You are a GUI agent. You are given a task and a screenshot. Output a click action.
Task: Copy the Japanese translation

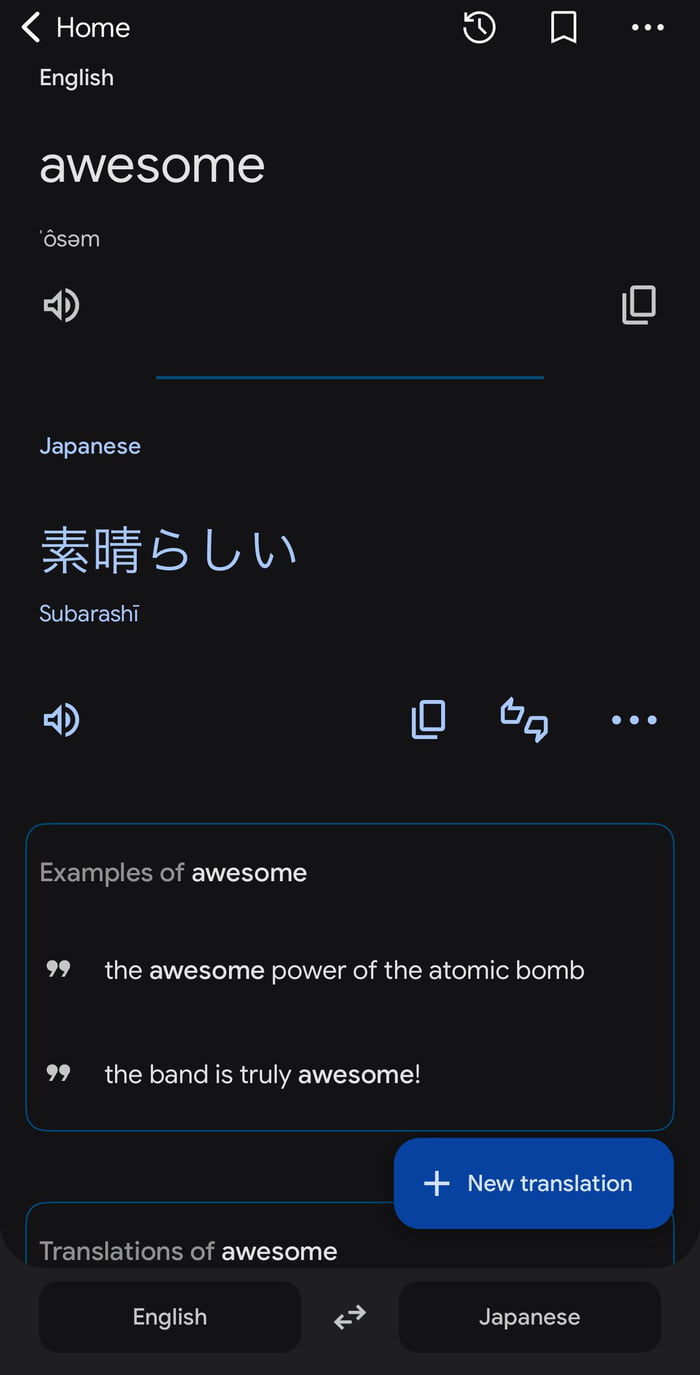point(428,719)
